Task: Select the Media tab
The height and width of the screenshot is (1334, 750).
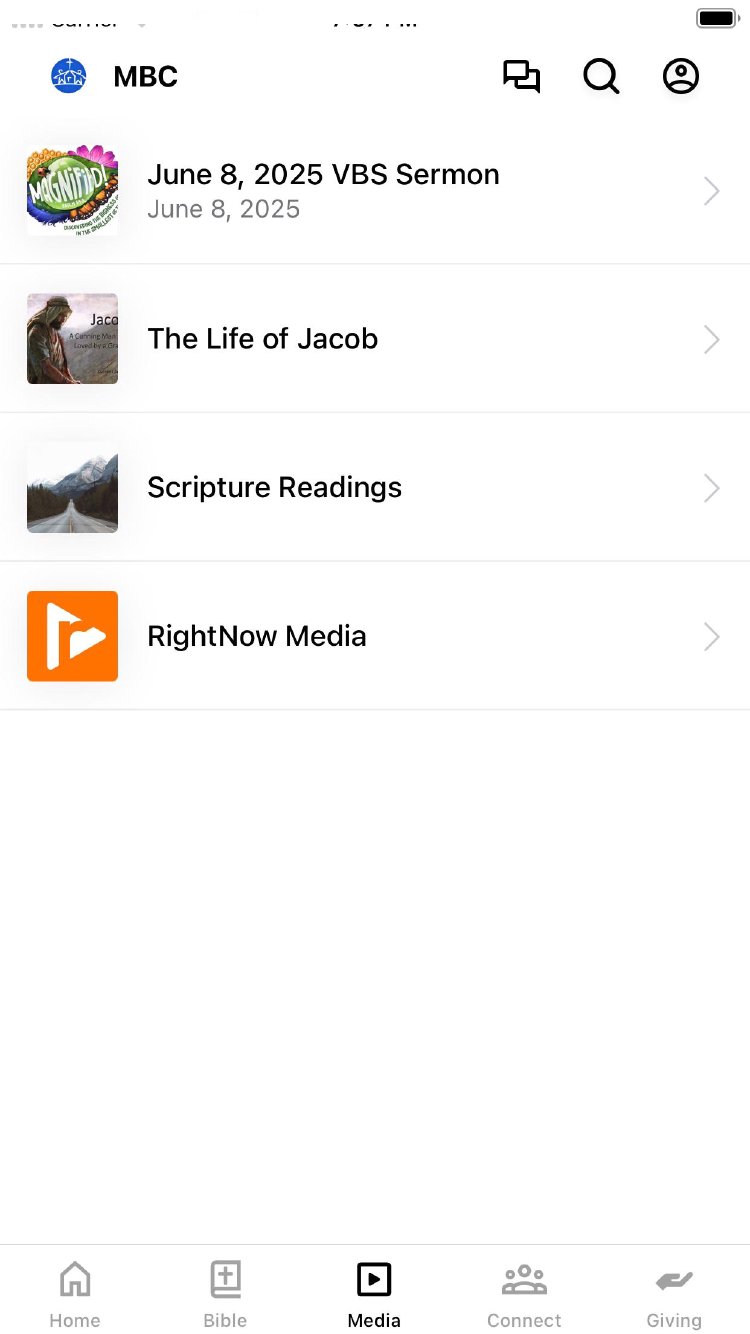Action: click(x=374, y=1294)
